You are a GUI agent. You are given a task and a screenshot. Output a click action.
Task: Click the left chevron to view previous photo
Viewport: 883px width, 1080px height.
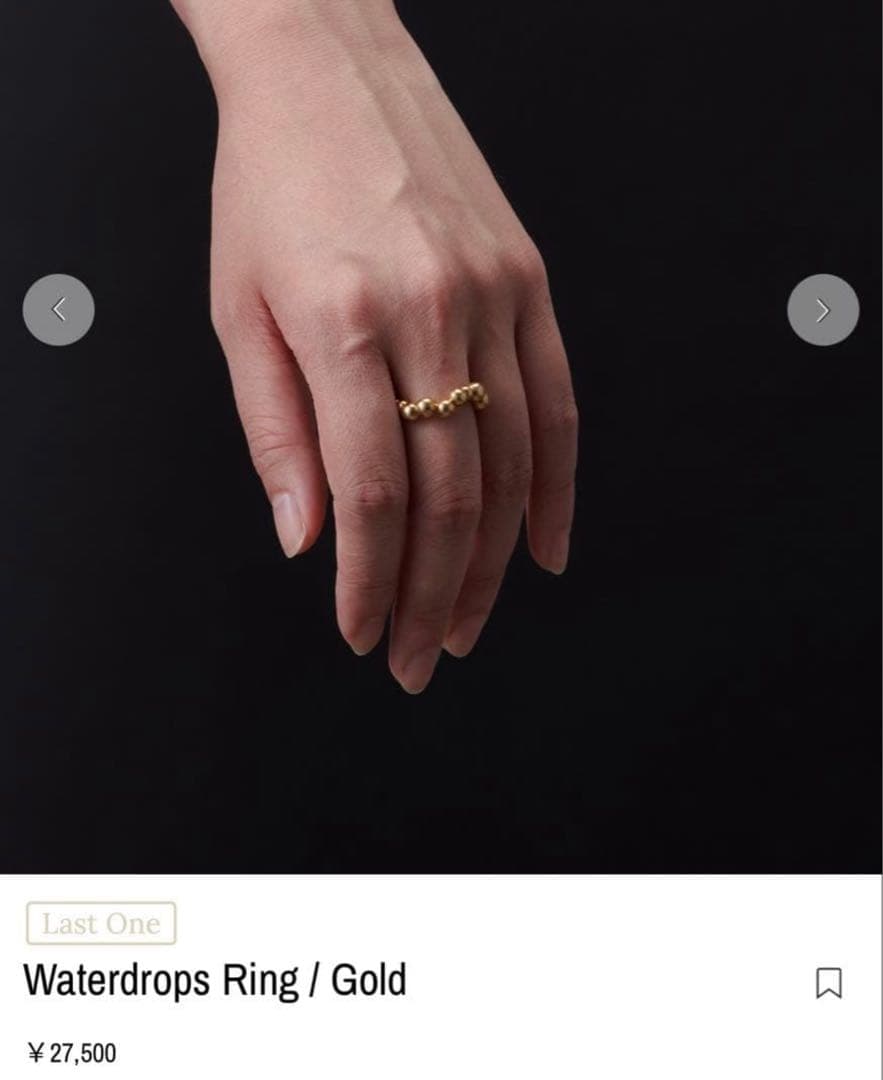[x=59, y=310]
